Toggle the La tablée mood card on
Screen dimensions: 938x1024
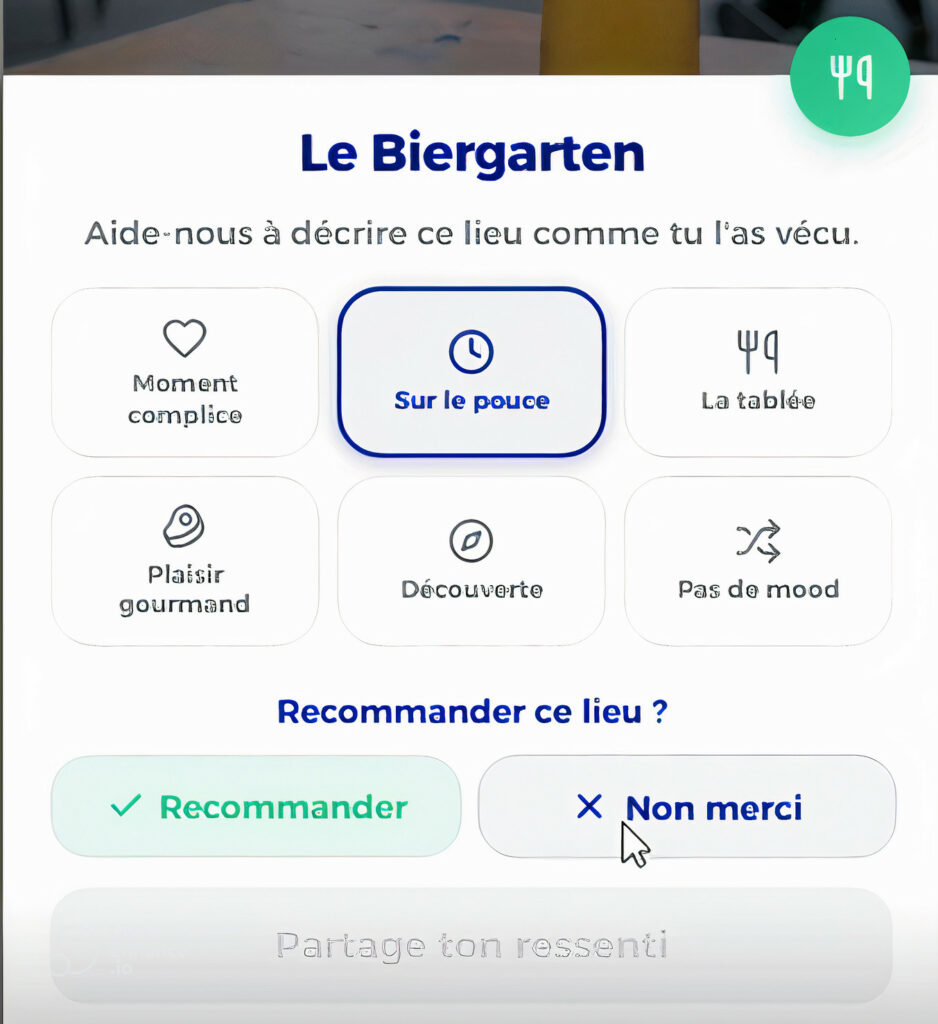click(x=758, y=372)
